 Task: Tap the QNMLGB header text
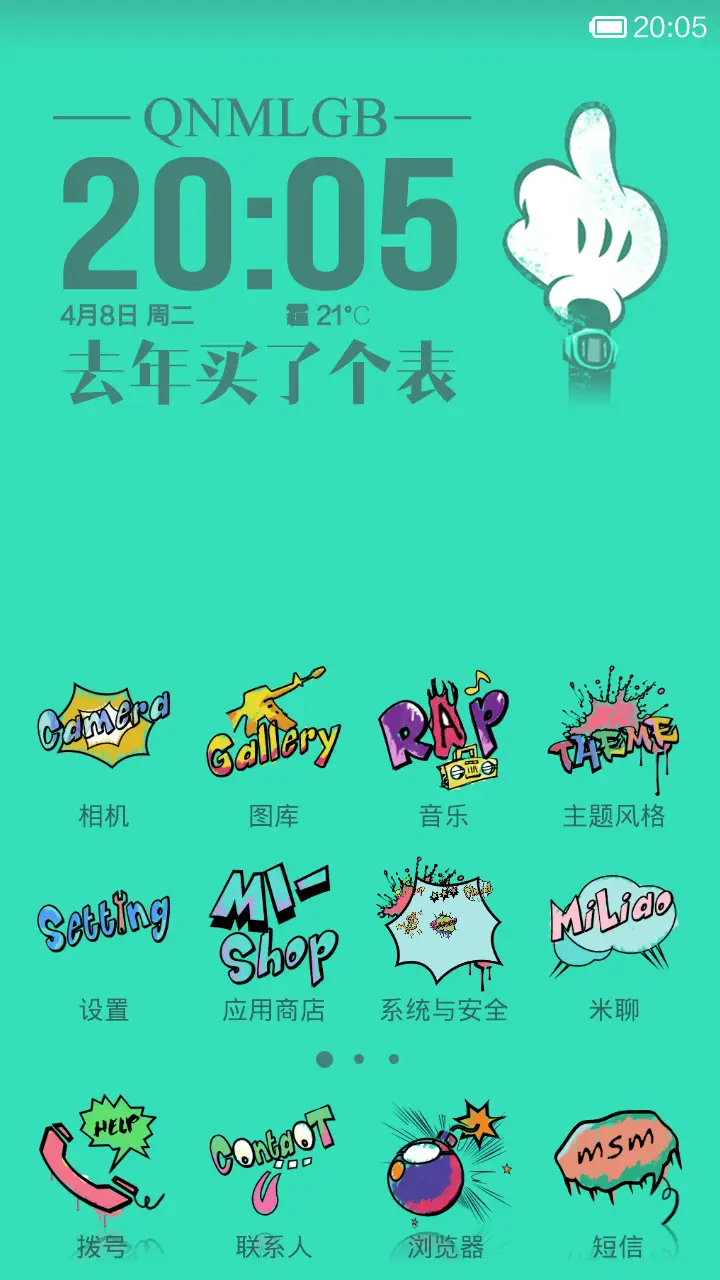coord(262,119)
